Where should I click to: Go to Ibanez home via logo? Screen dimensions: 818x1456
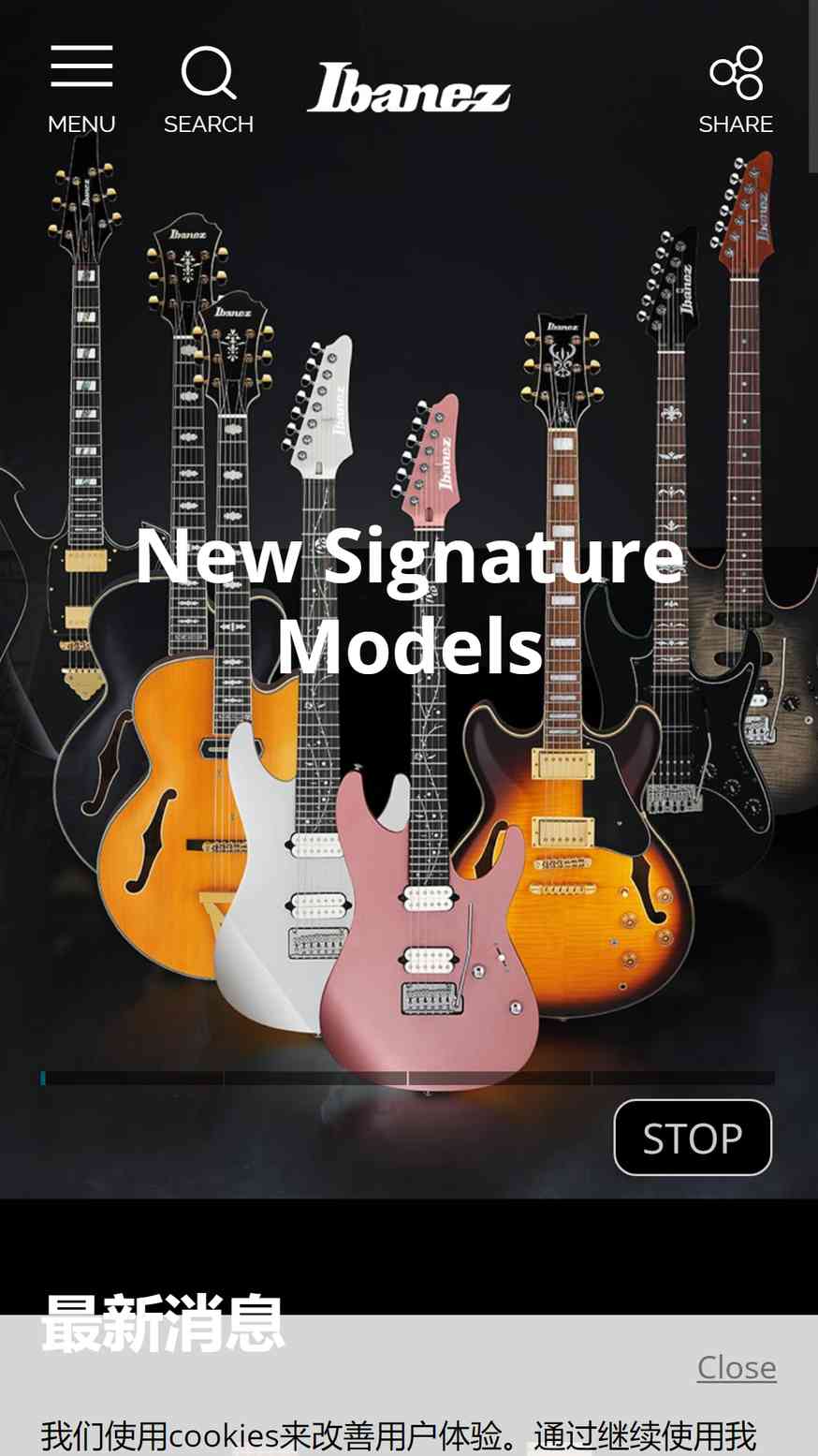pyautogui.click(x=409, y=89)
